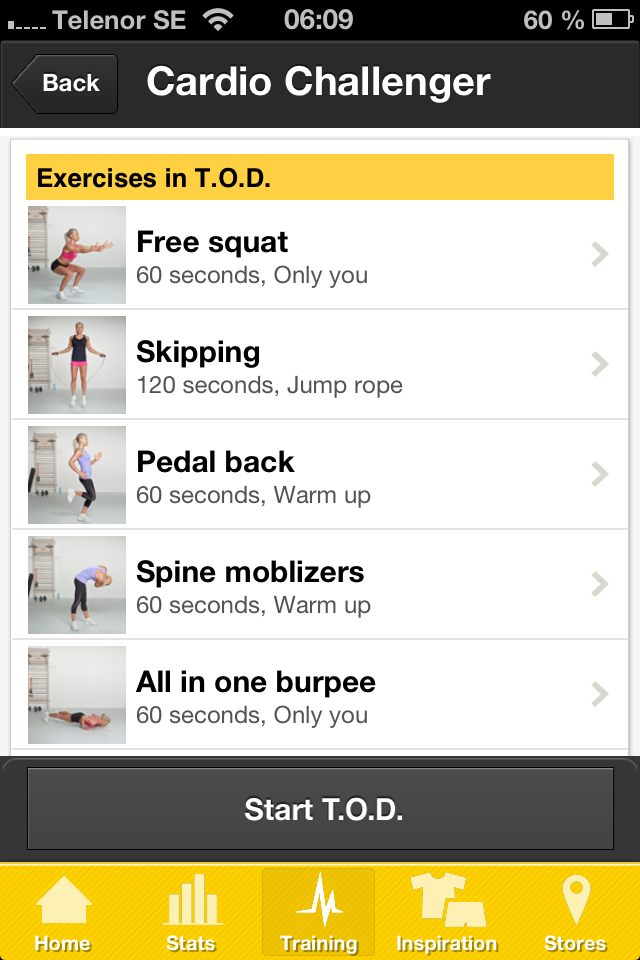This screenshot has height=960, width=640.
Task: Go back using the Back button
Action: (66, 84)
